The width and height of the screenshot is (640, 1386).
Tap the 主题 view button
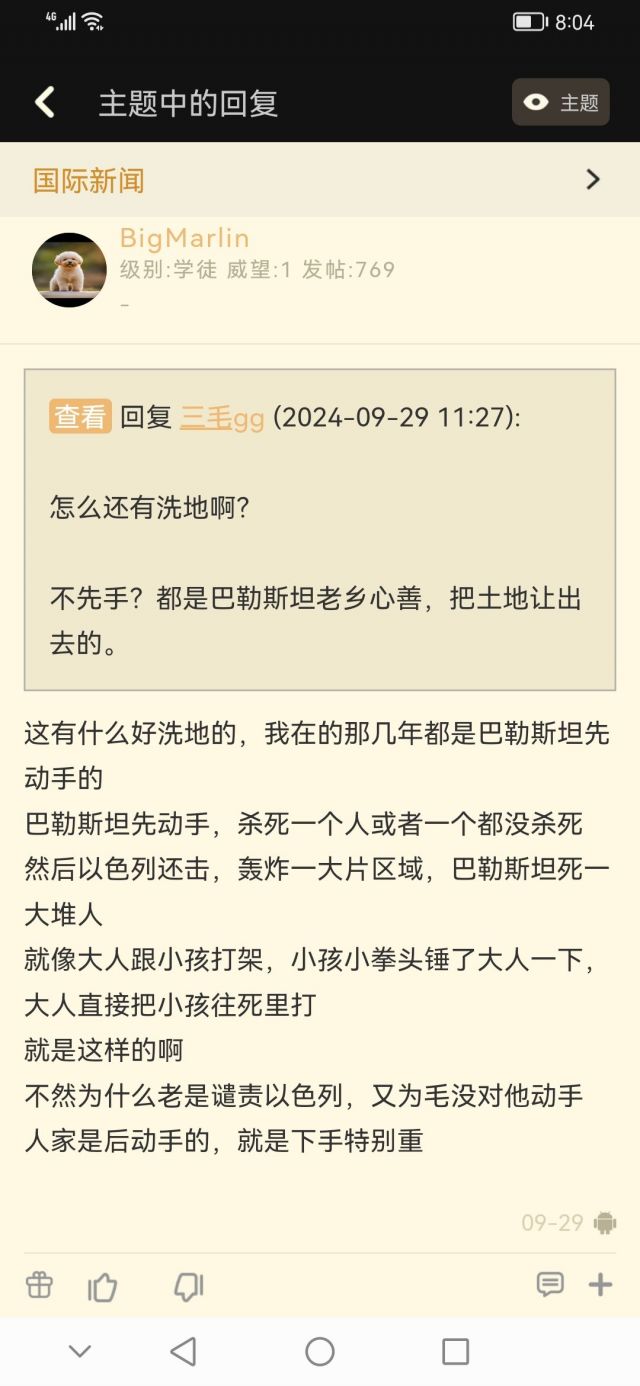561,102
